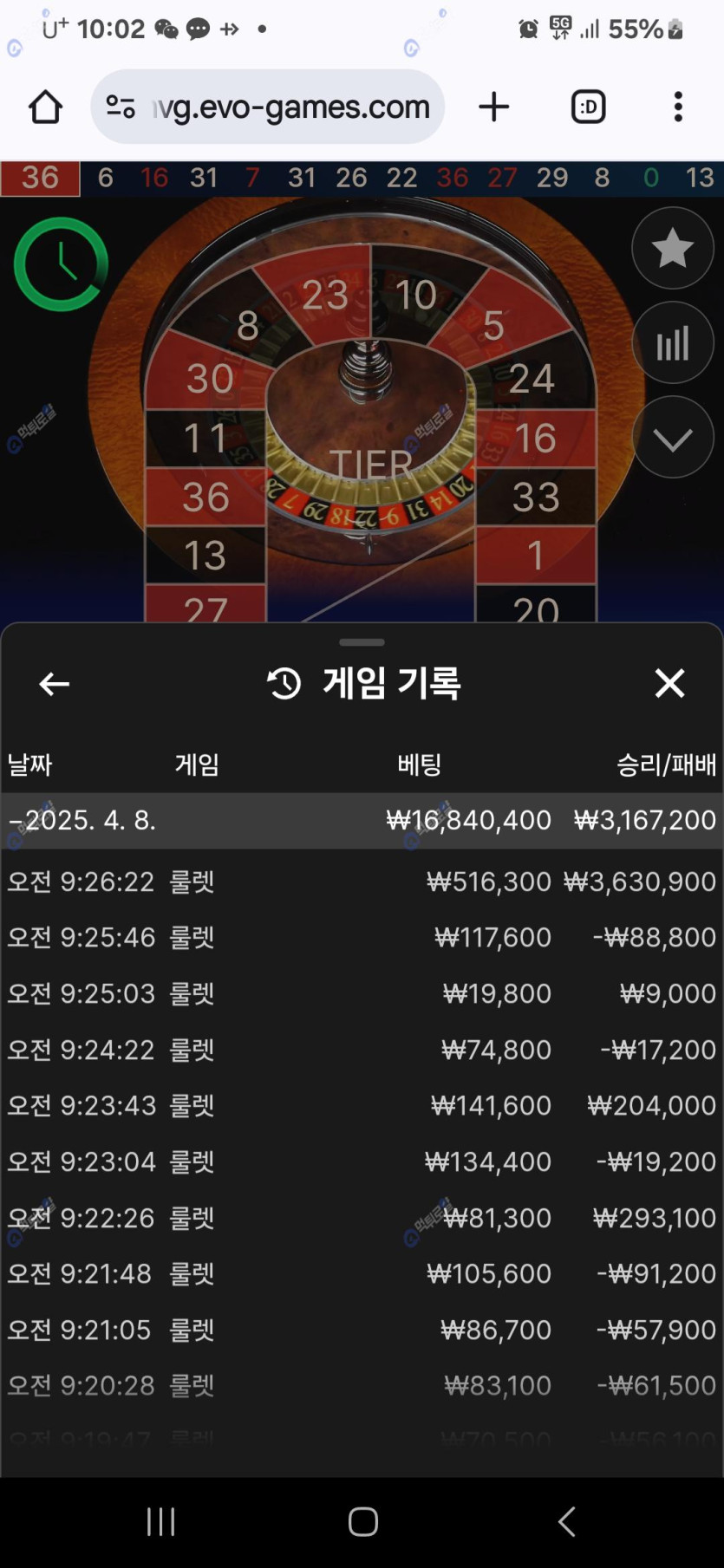This screenshot has height=1568, width=724.
Task: Open roulette statistics chart button
Action: click(672, 343)
